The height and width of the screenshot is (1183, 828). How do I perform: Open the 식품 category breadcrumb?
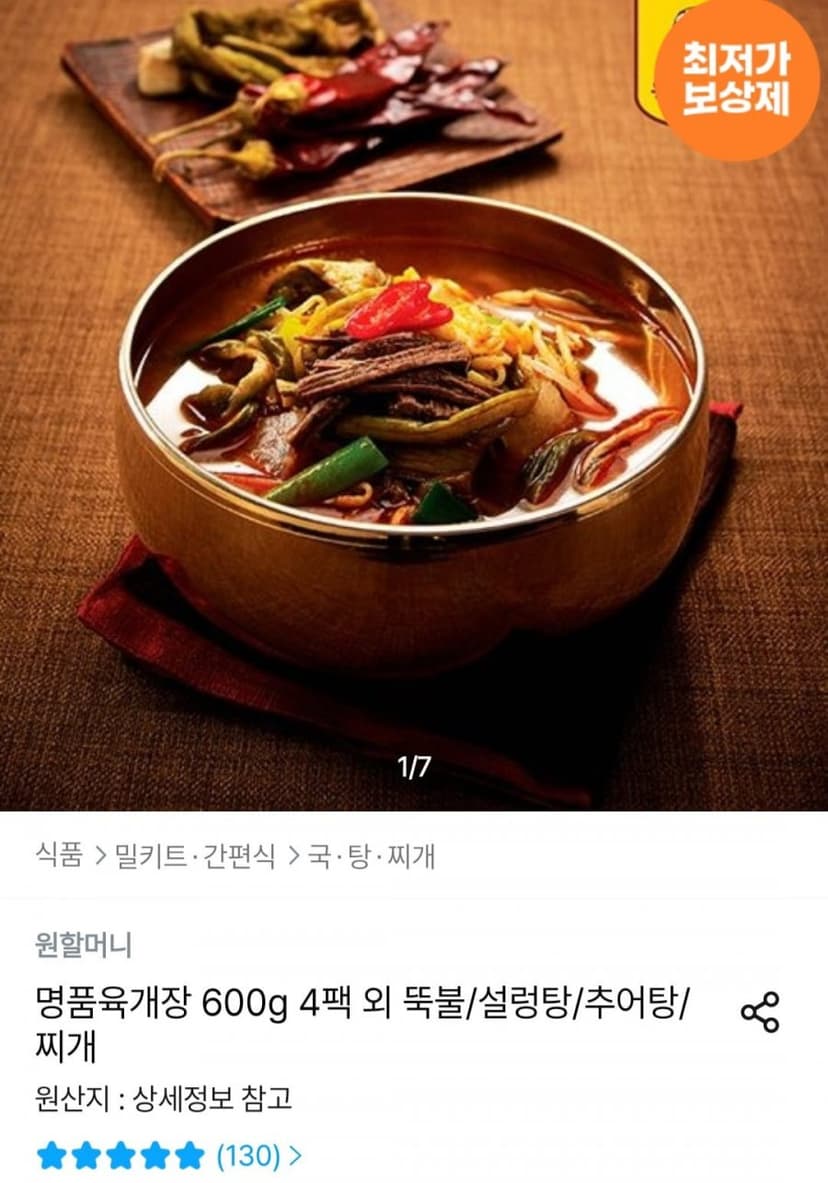click(59, 856)
